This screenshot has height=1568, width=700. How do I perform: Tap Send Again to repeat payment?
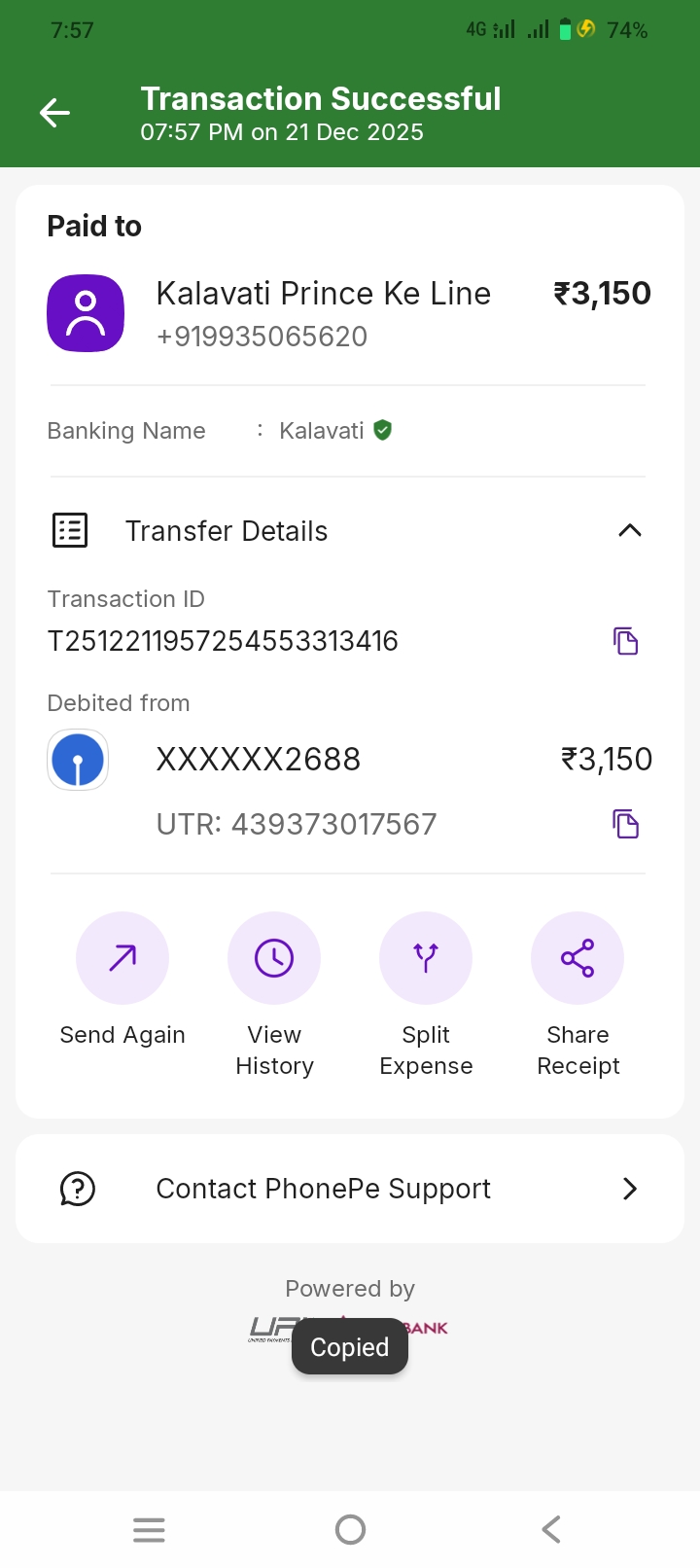[122, 959]
